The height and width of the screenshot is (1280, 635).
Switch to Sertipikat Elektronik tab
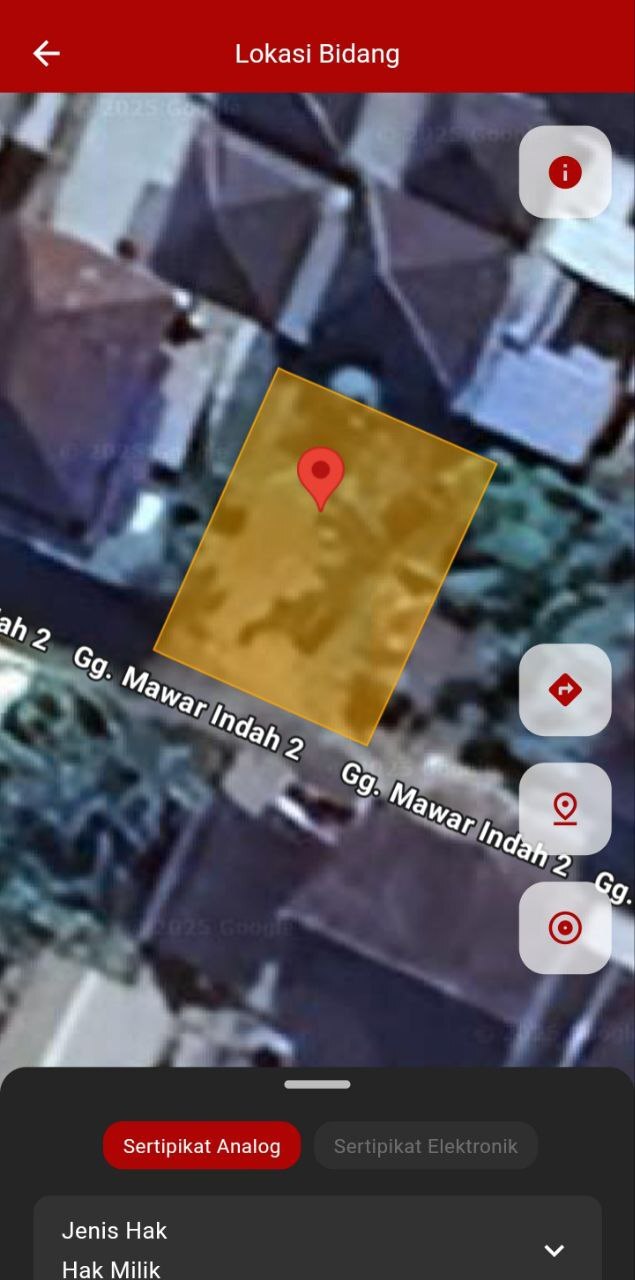(x=425, y=1146)
